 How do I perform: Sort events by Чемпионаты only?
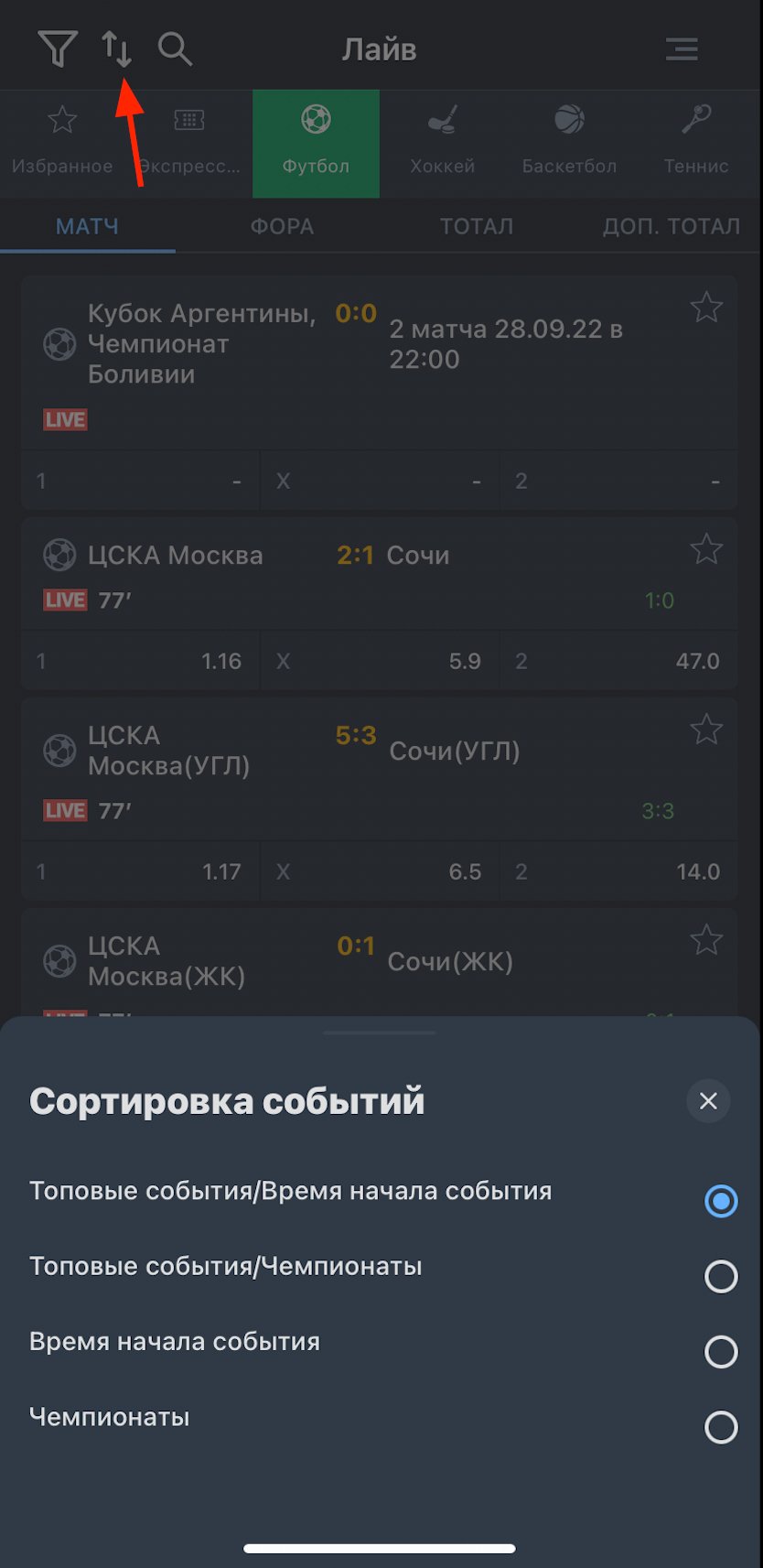pos(721,1426)
